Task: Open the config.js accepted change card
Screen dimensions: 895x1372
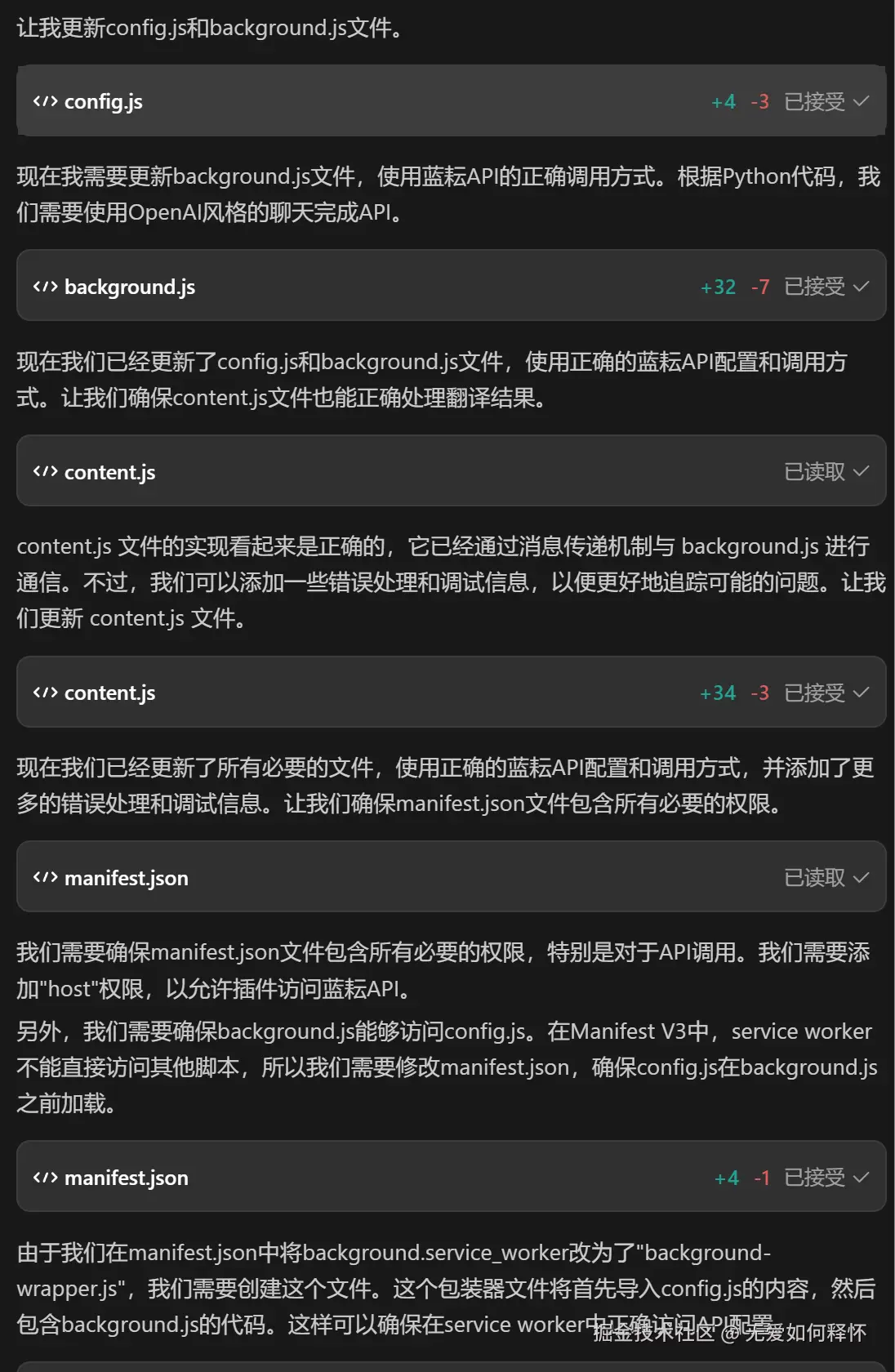Action: [451, 101]
